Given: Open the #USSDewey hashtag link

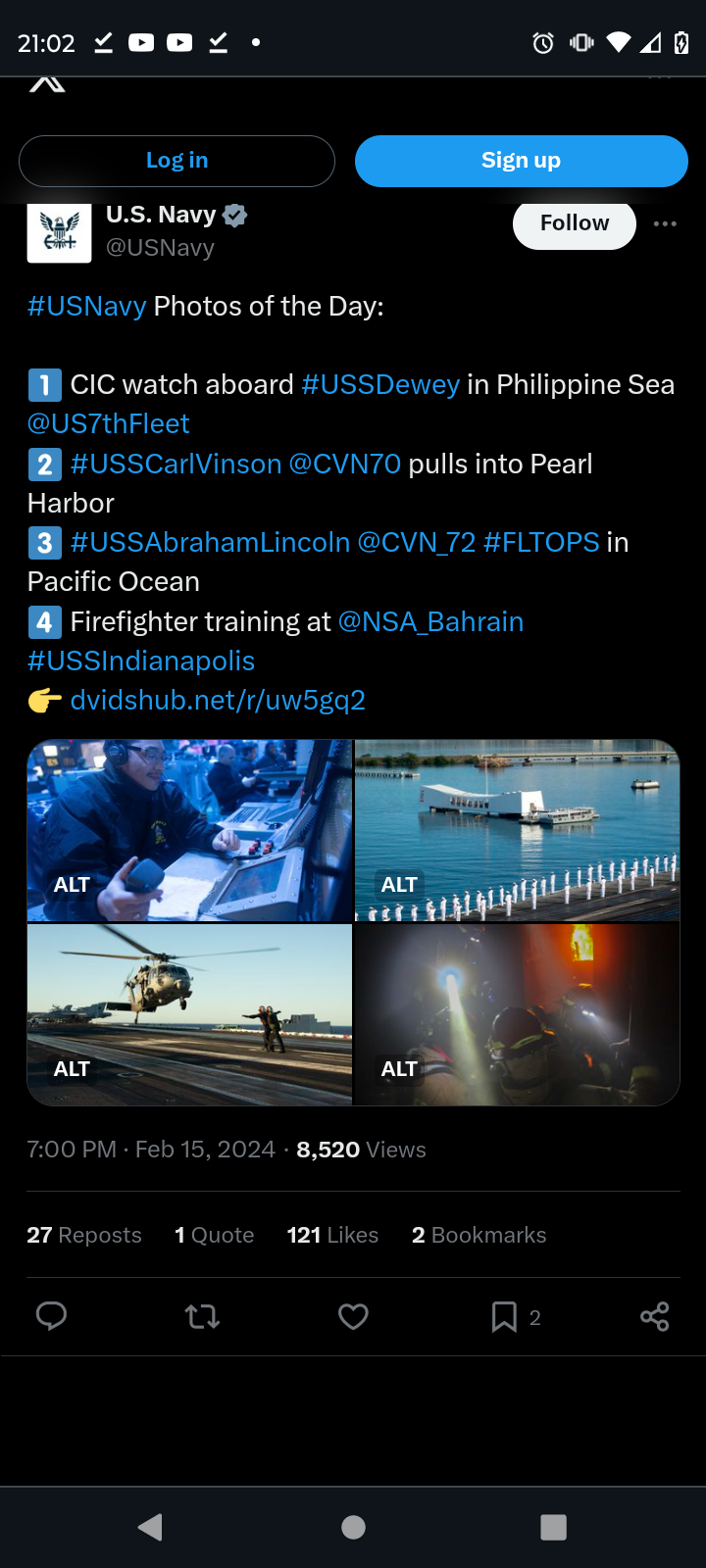Looking at the screenshot, I should (x=380, y=384).
